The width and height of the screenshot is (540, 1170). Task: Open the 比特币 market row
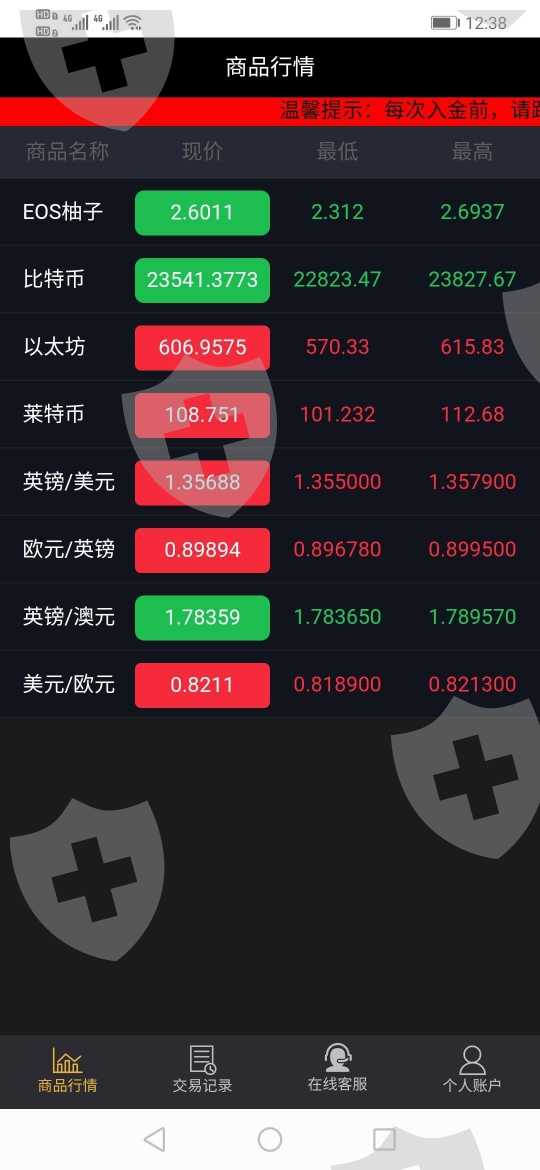[270, 280]
